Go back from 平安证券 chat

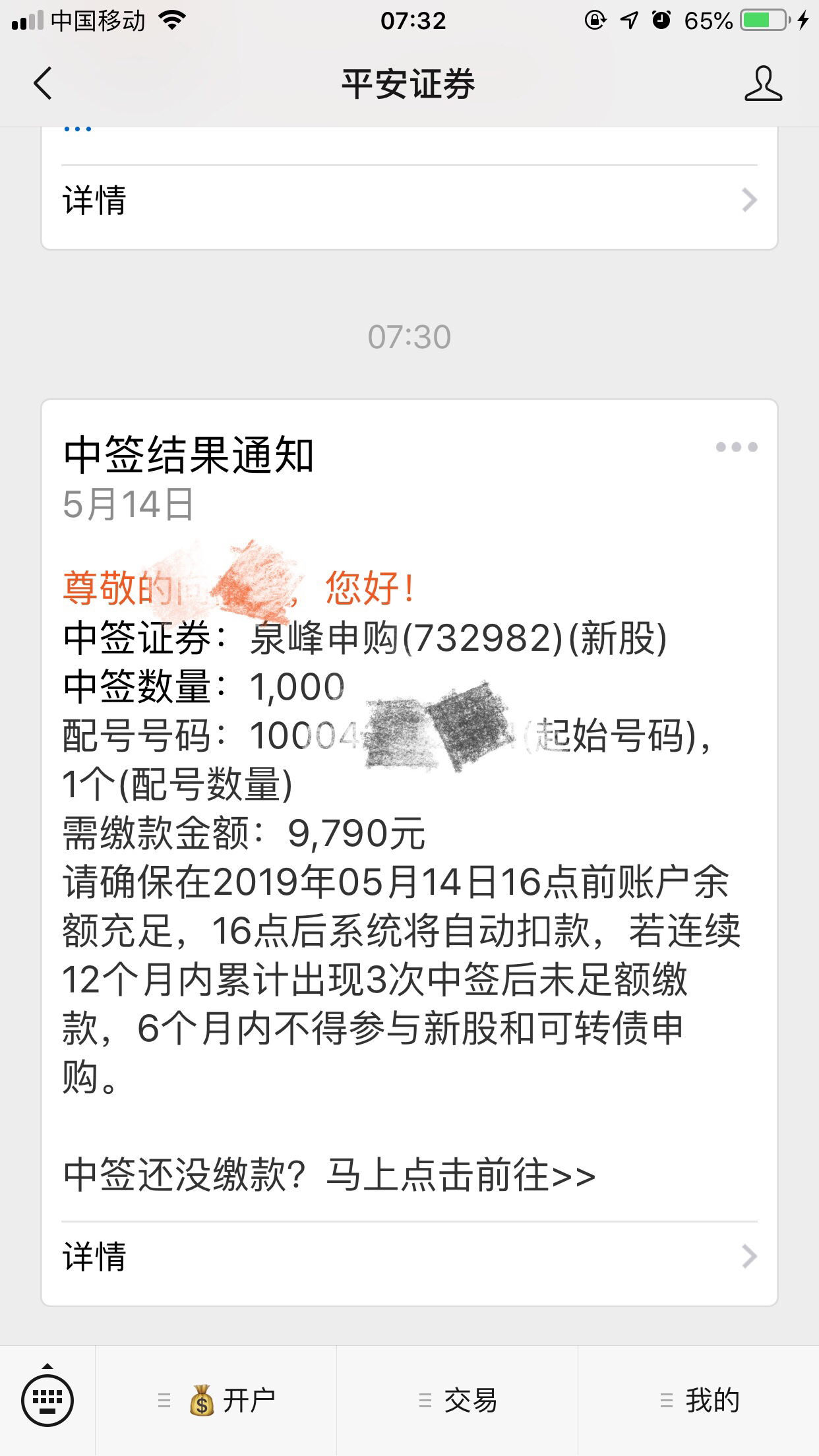coord(43,84)
